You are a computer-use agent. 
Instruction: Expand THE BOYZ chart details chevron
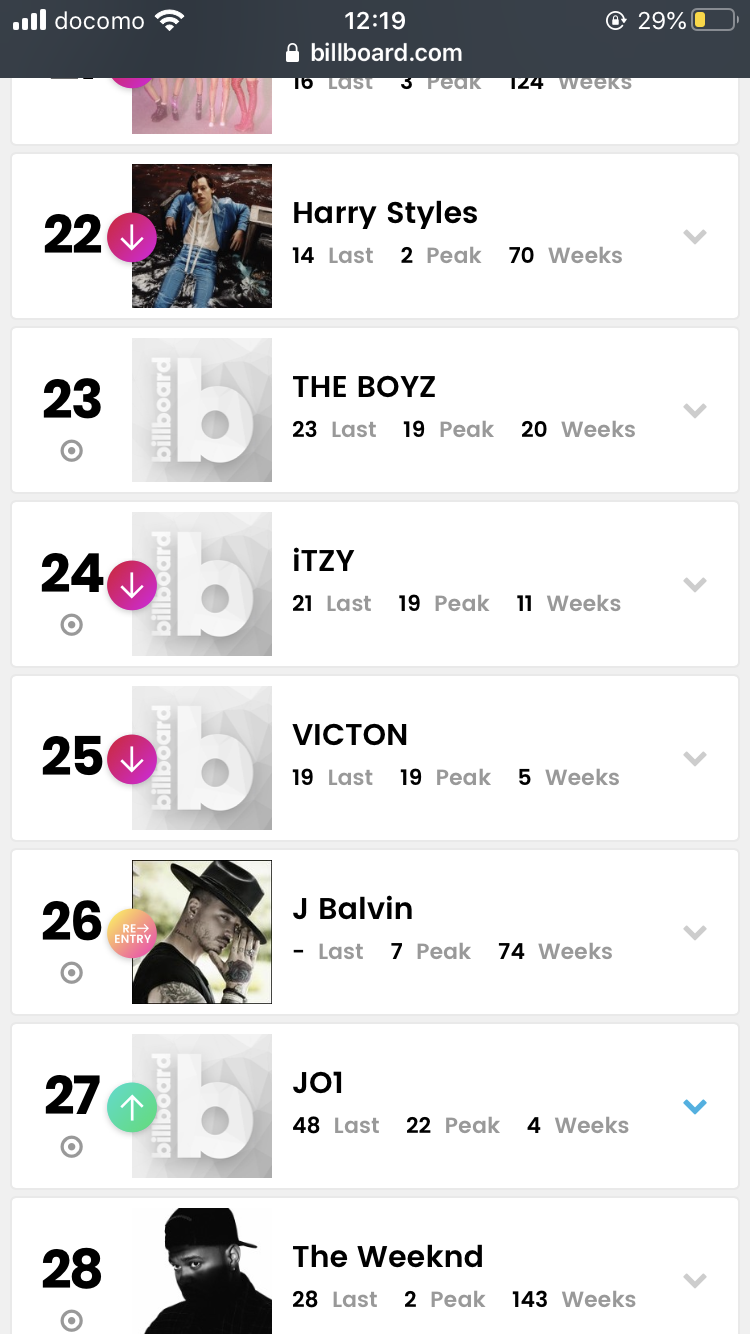pos(695,410)
